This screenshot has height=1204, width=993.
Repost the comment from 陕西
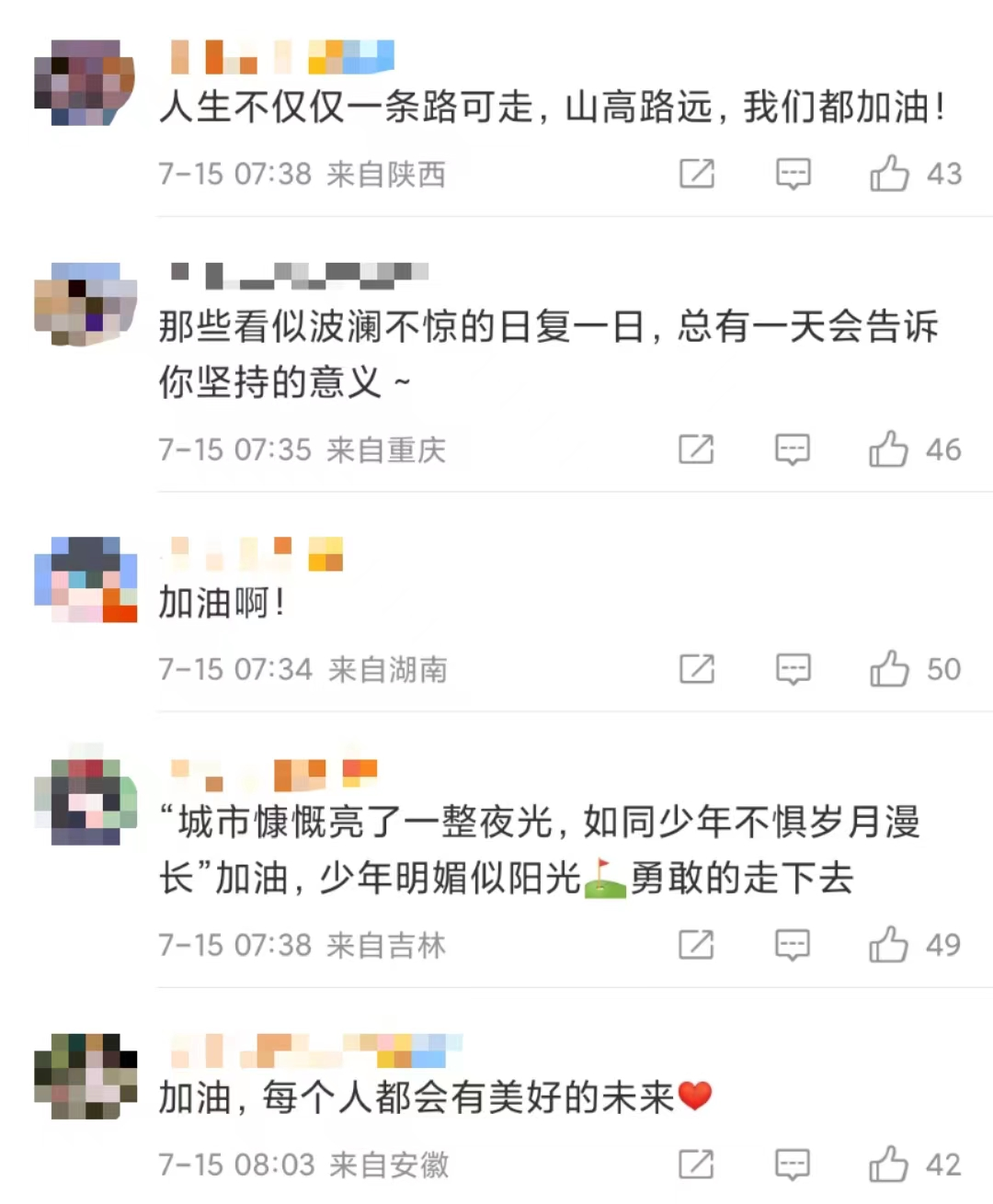click(696, 173)
